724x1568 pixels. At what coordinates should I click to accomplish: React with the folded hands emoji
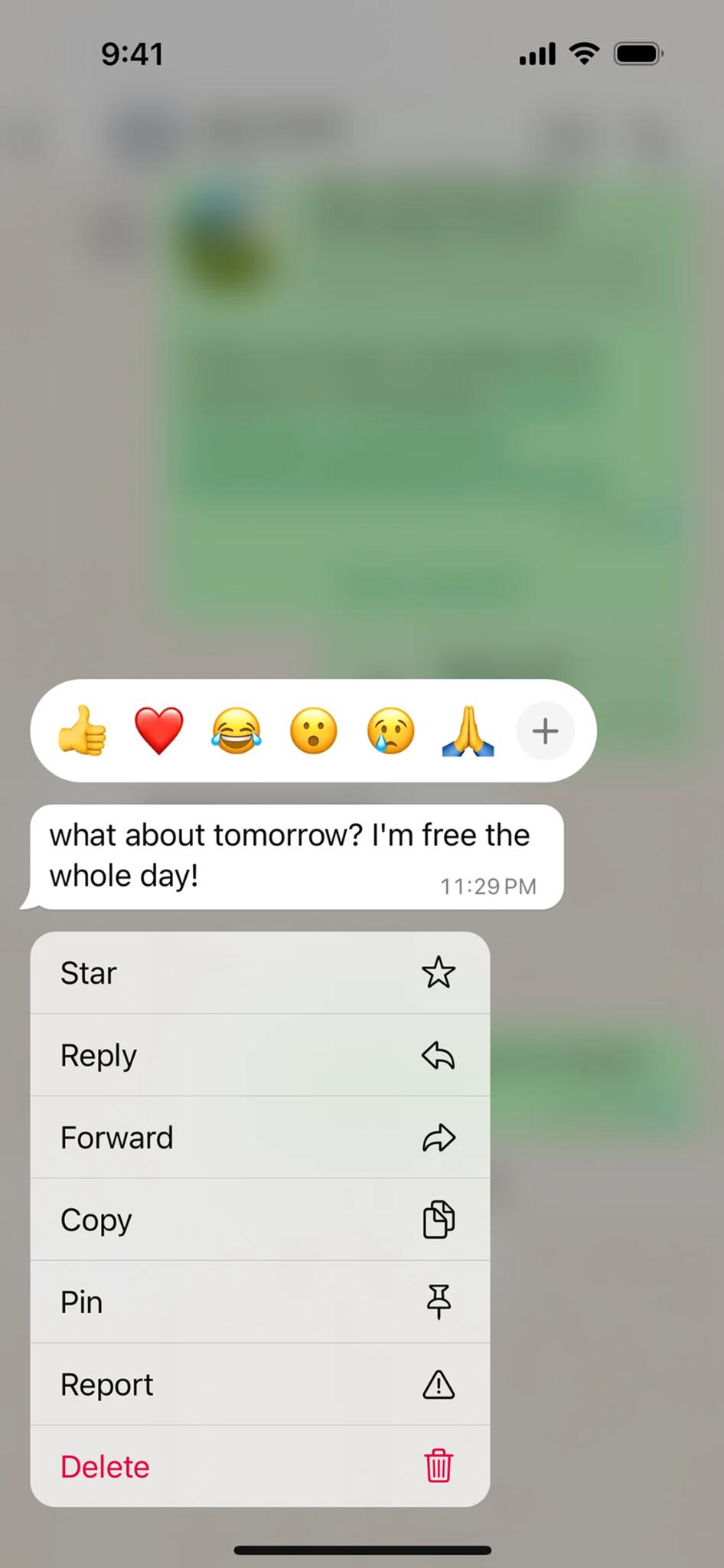[468, 730]
